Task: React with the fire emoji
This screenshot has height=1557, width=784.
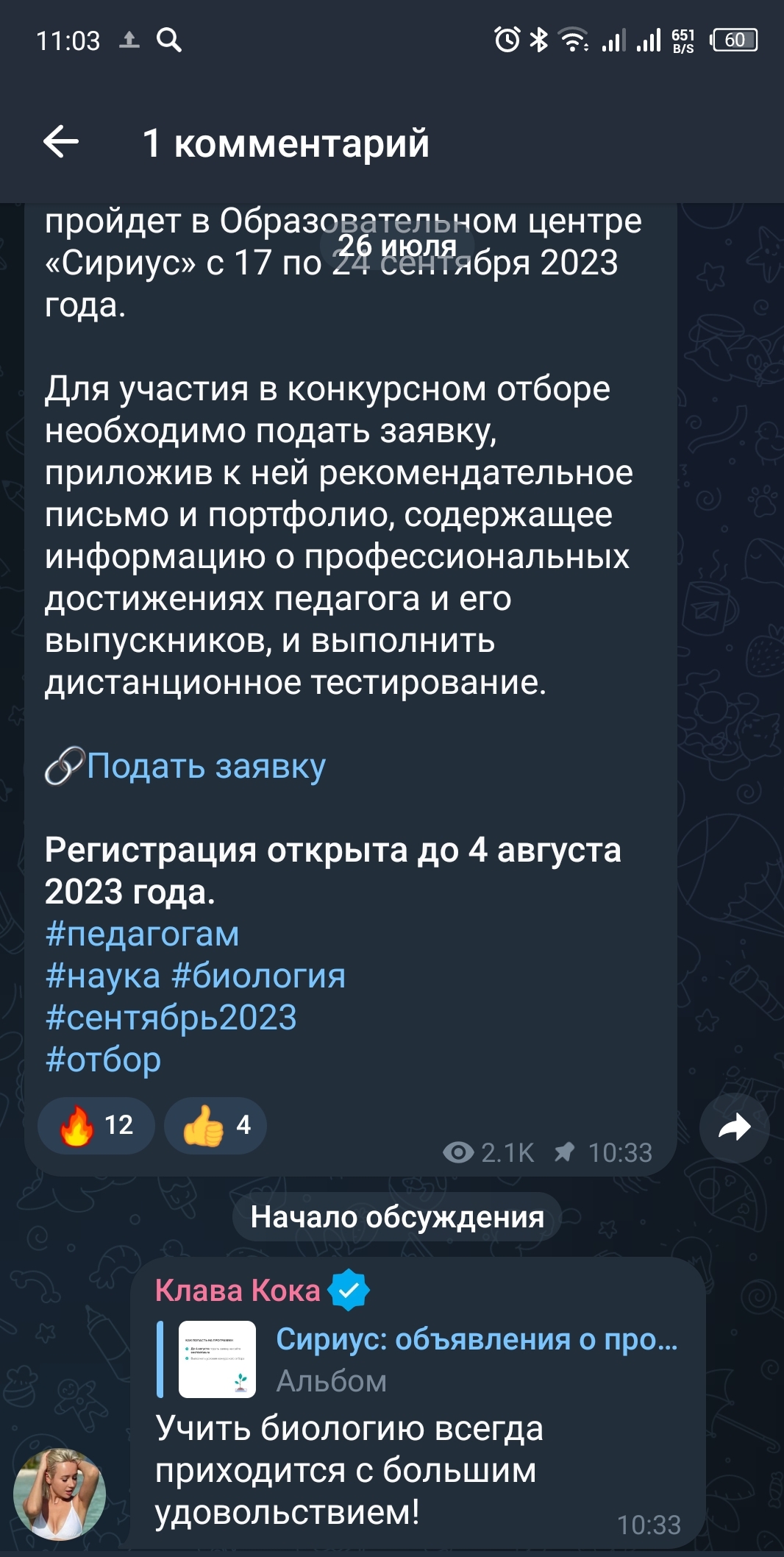Action: pos(96,1125)
